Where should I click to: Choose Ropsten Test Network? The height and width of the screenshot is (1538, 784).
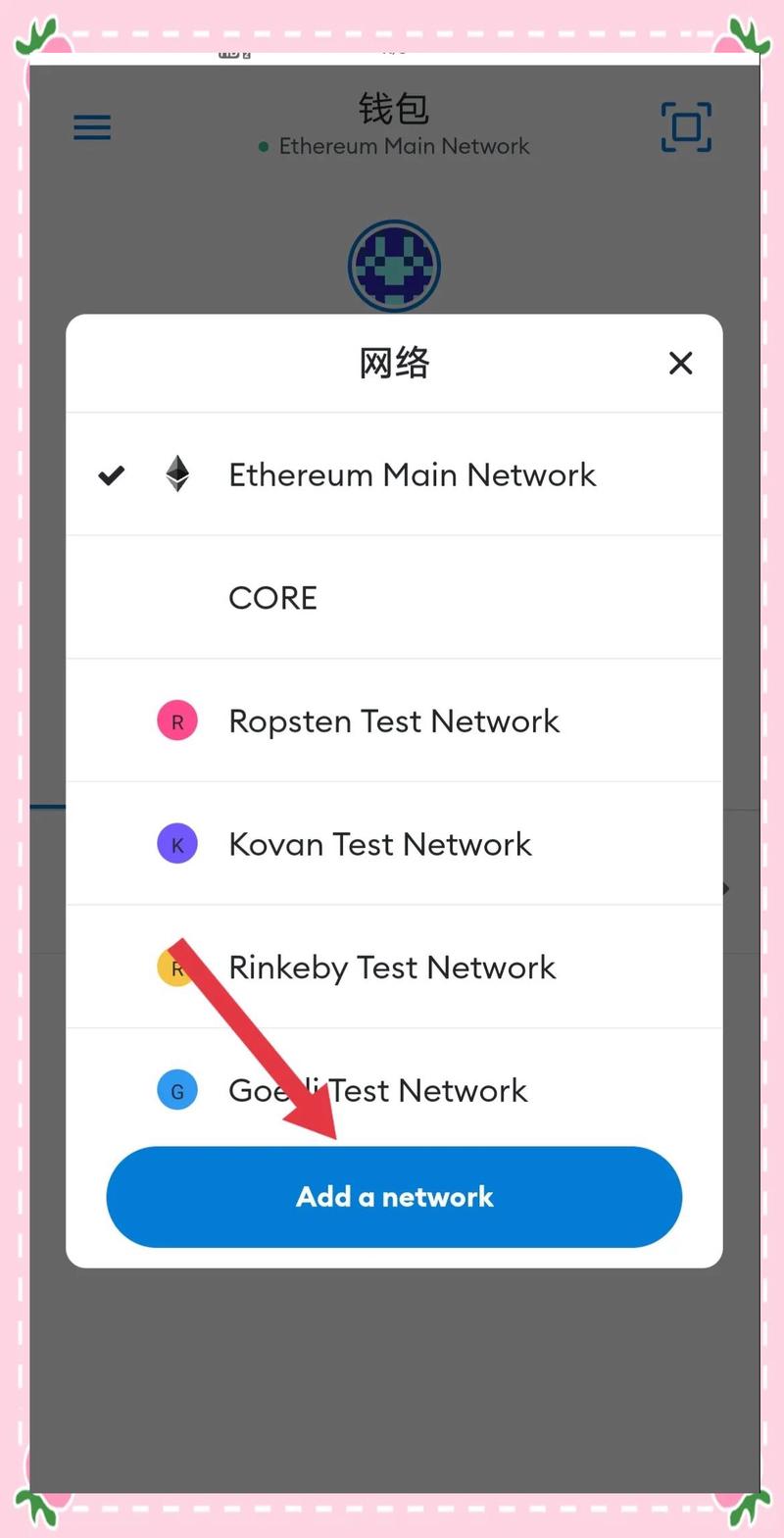pos(393,721)
